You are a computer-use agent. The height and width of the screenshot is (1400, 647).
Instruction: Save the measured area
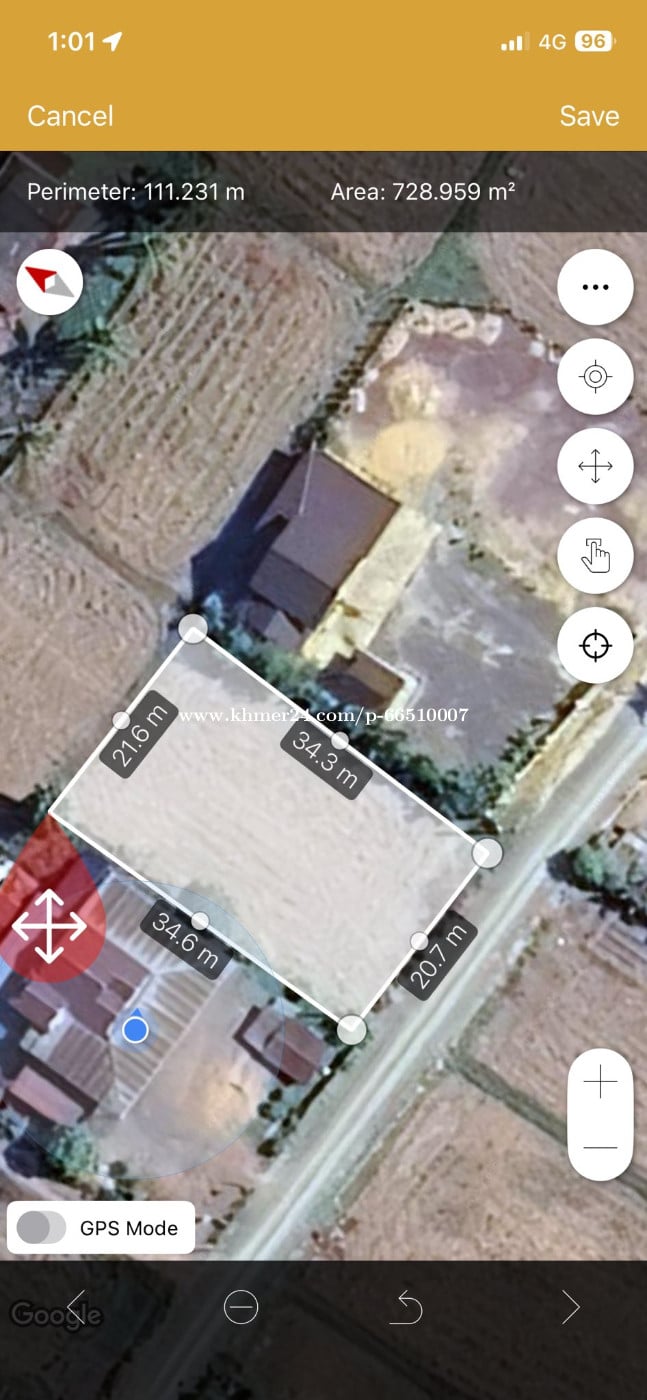(x=589, y=116)
